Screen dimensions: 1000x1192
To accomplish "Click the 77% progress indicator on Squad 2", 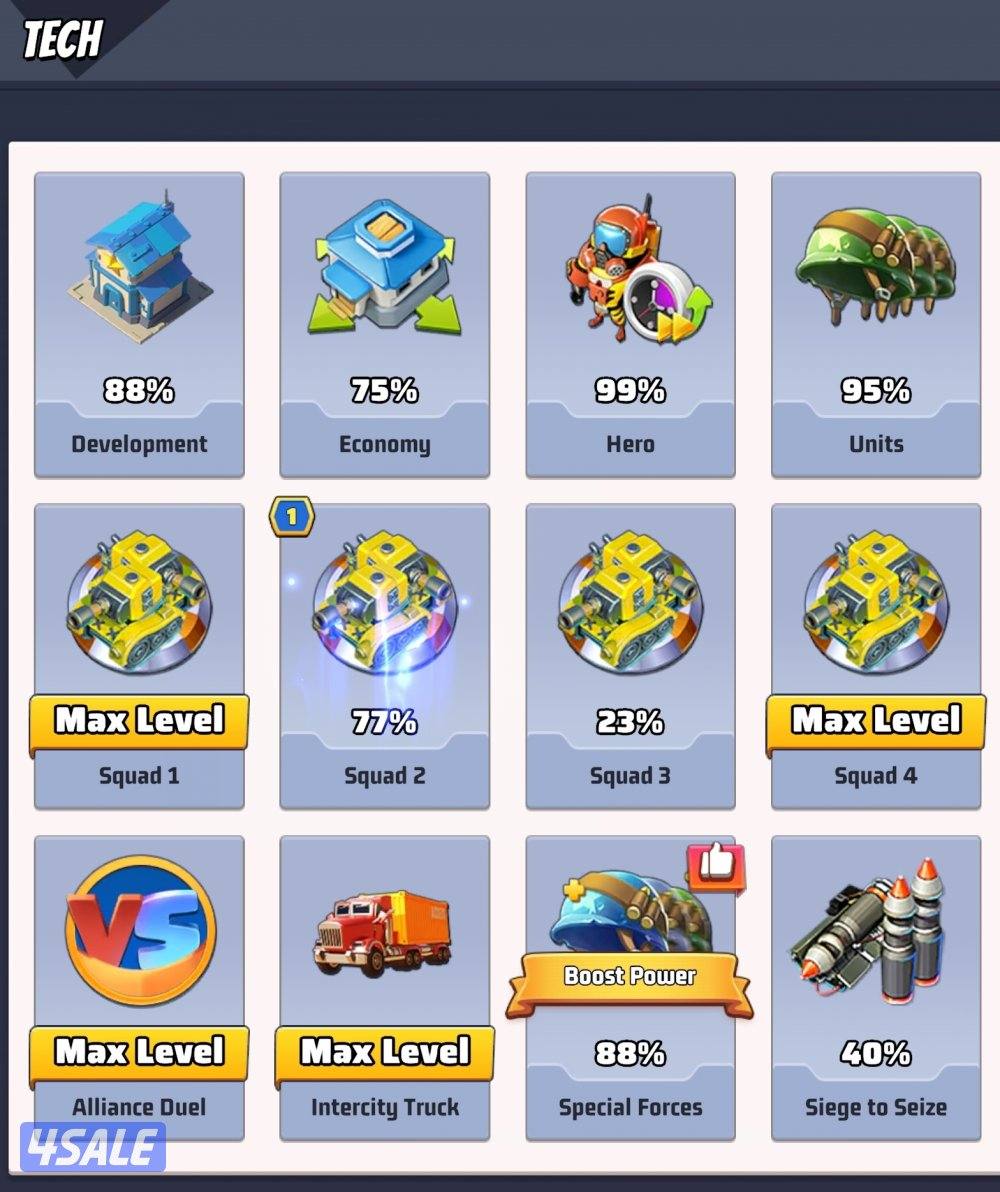I will (x=385, y=720).
